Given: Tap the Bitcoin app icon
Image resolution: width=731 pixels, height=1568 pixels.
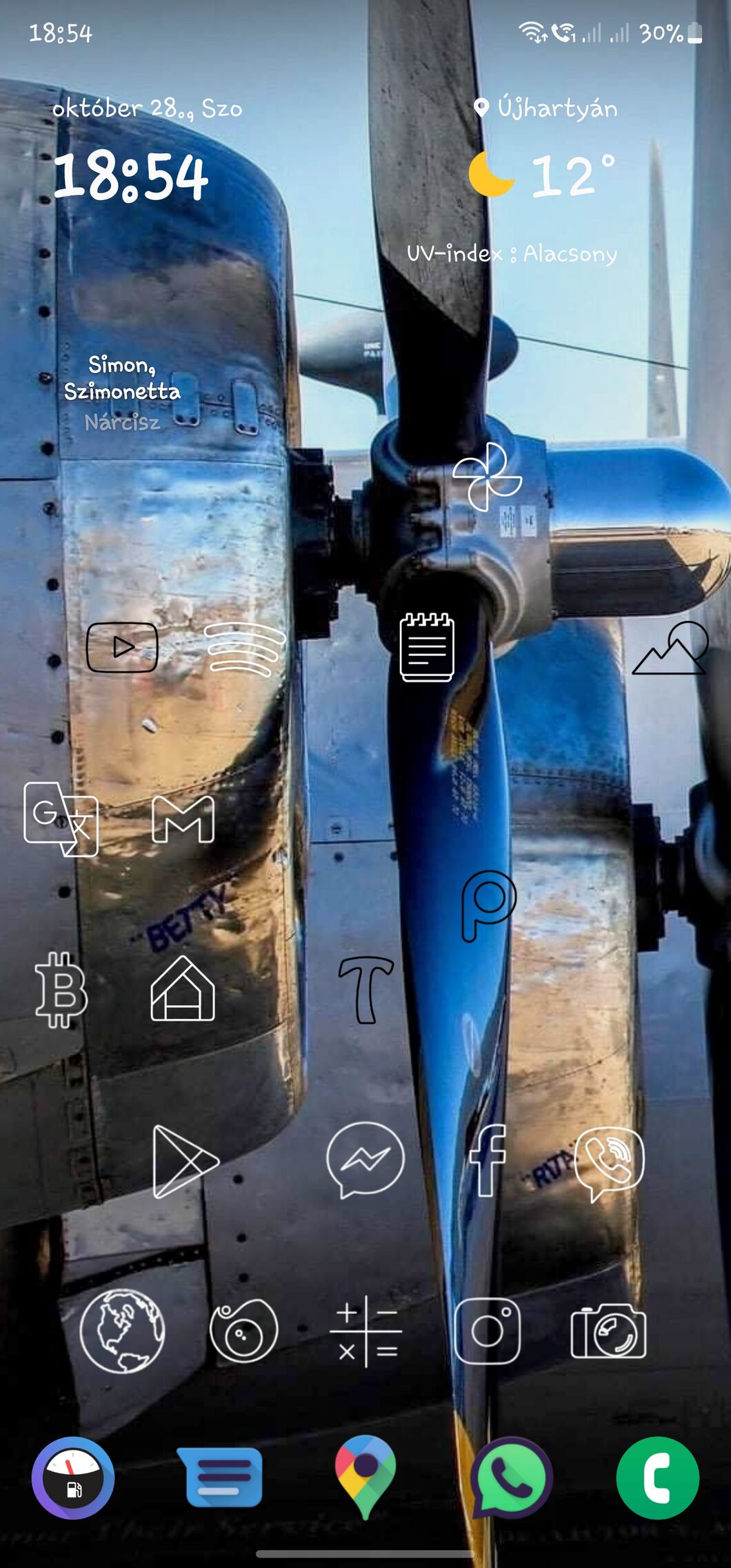Looking at the screenshot, I should [61, 989].
